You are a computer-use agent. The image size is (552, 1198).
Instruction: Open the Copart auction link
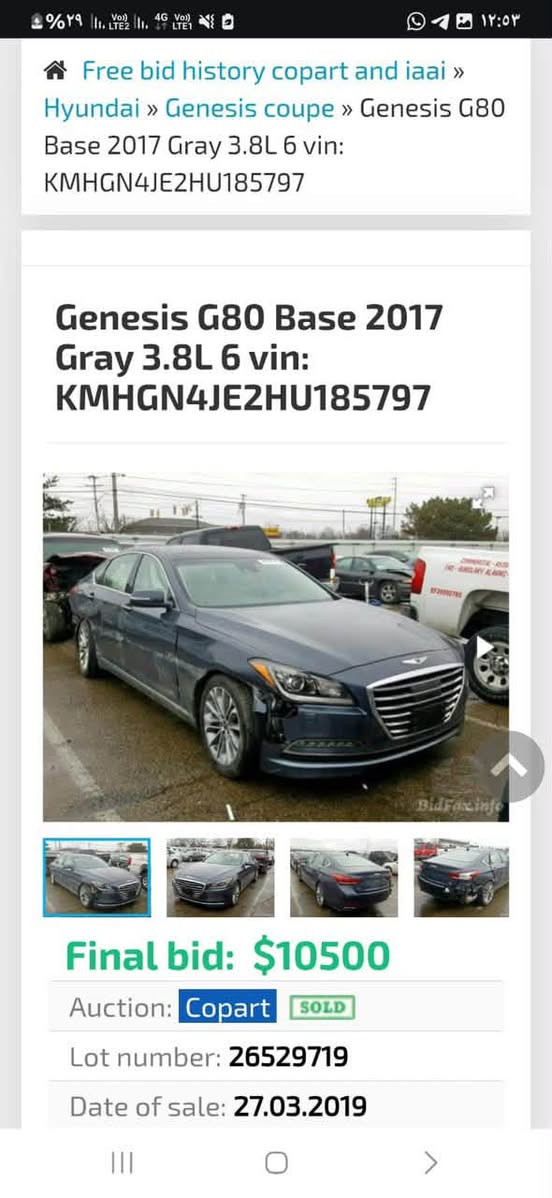[x=228, y=1007]
